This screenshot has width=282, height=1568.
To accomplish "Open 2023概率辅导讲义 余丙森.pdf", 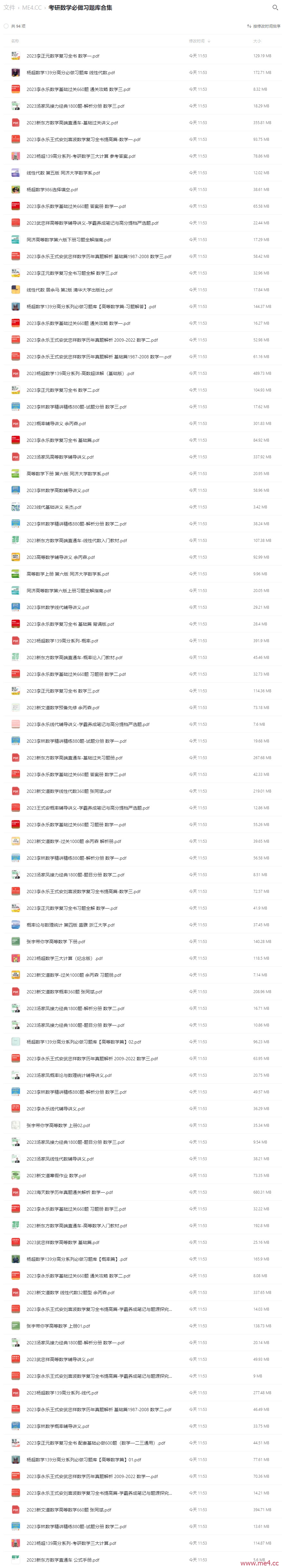I will pyautogui.click(x=56, y=424).
